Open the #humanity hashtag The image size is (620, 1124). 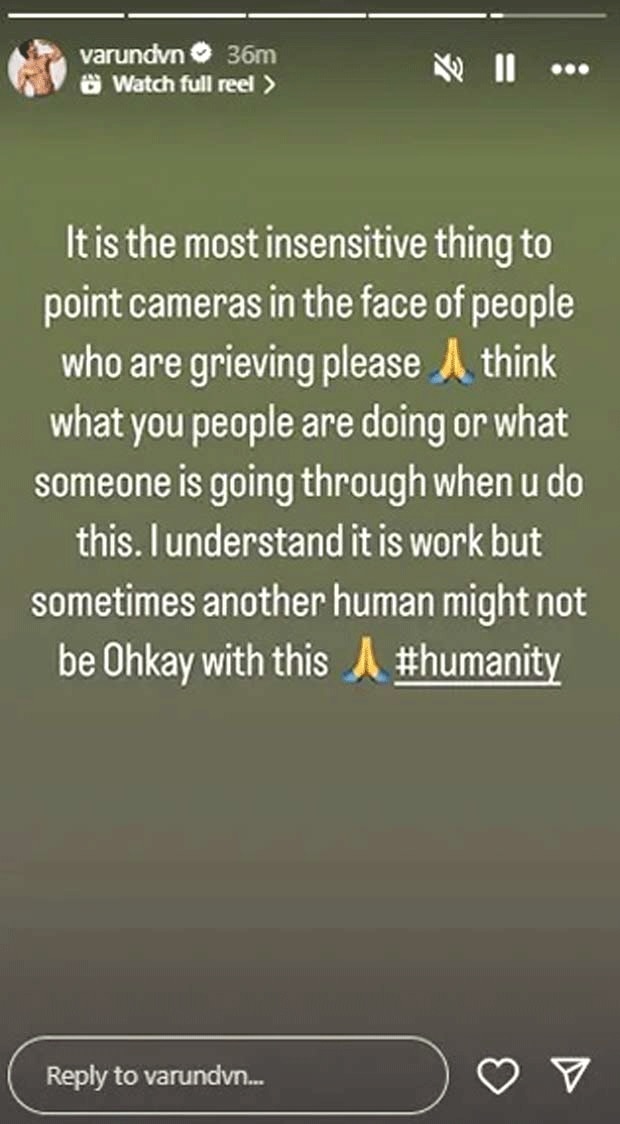[x=477, y=662]
